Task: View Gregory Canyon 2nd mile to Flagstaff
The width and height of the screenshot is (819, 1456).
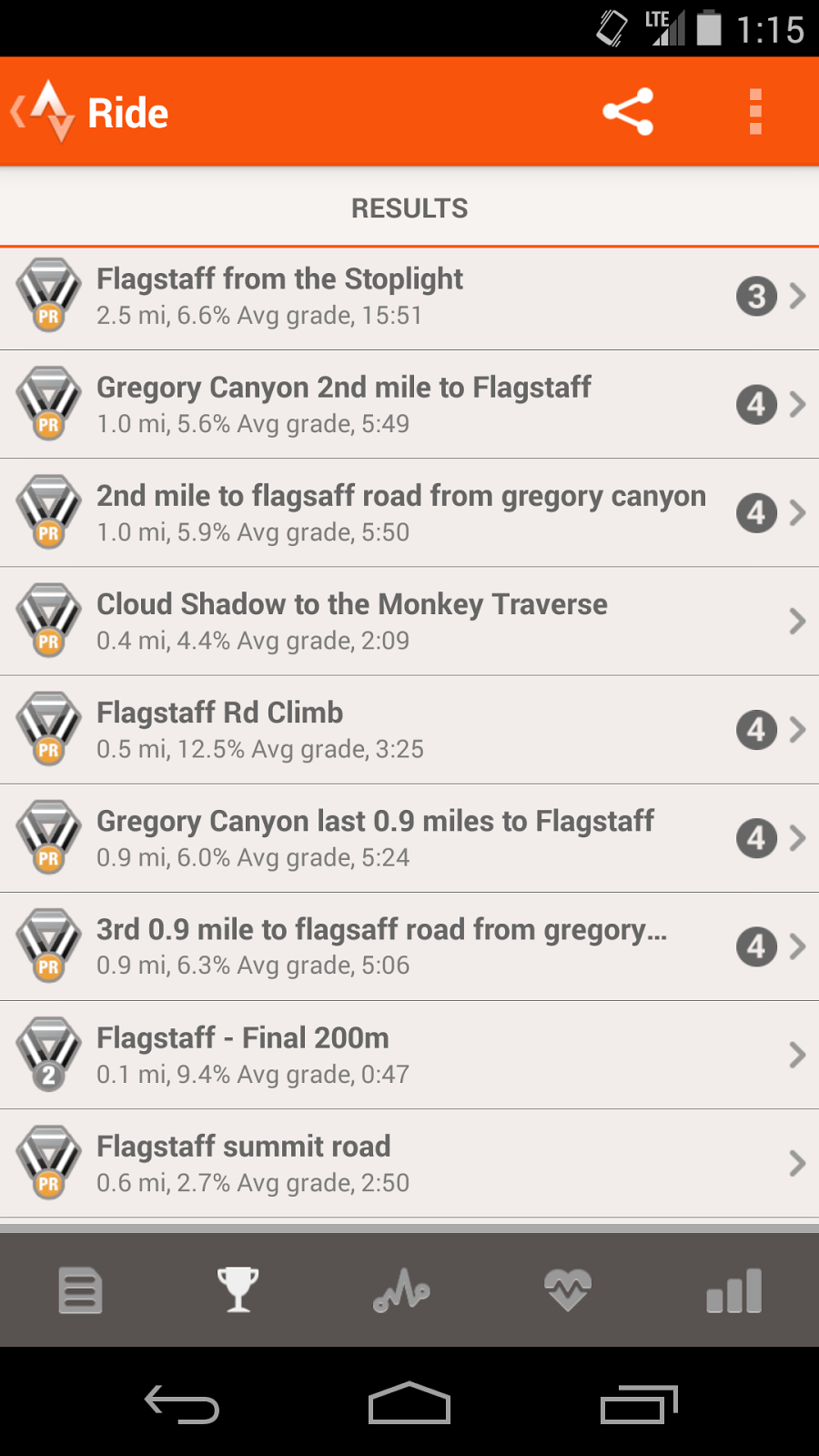Action: point(409,405)
